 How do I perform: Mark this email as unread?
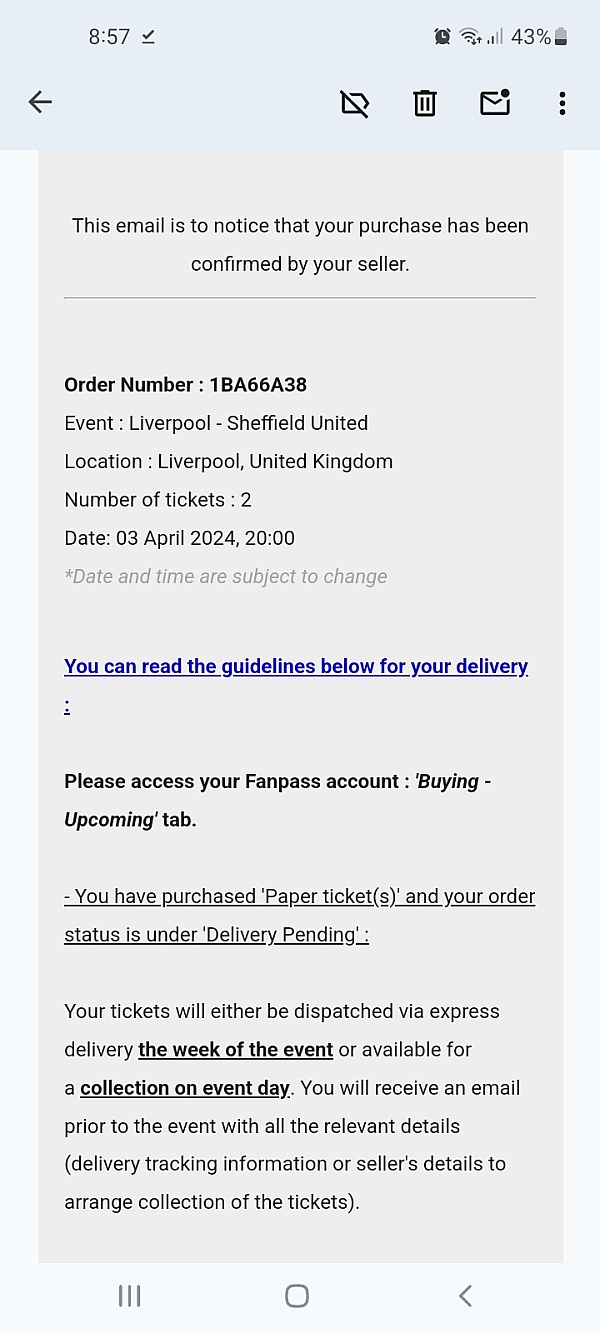[x=495, y=102]
